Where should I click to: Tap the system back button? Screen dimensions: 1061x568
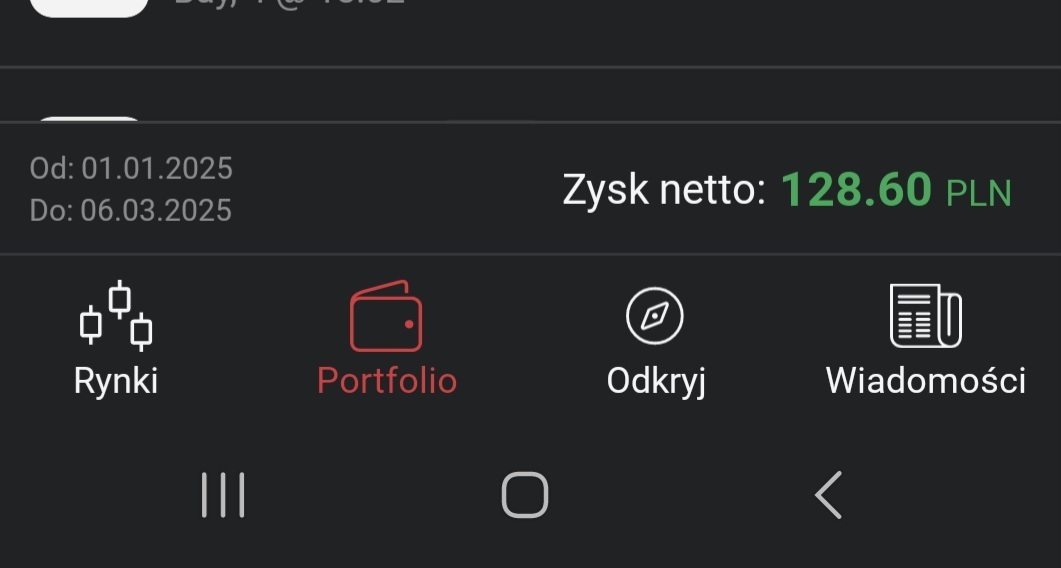click(x=828, y=495)
